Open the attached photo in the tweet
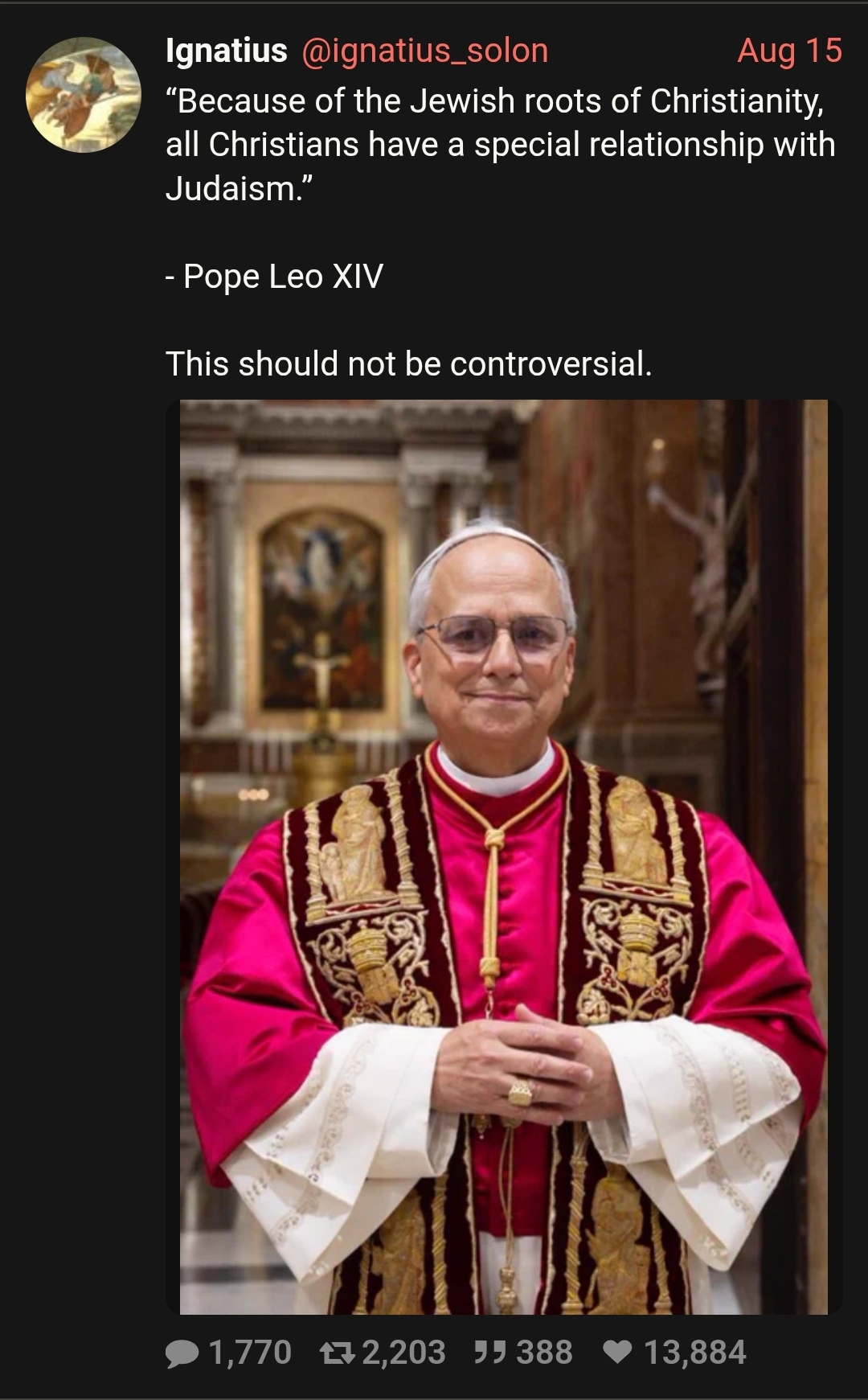This screenshot has height=1400, width=868. [x=504, y=857]
